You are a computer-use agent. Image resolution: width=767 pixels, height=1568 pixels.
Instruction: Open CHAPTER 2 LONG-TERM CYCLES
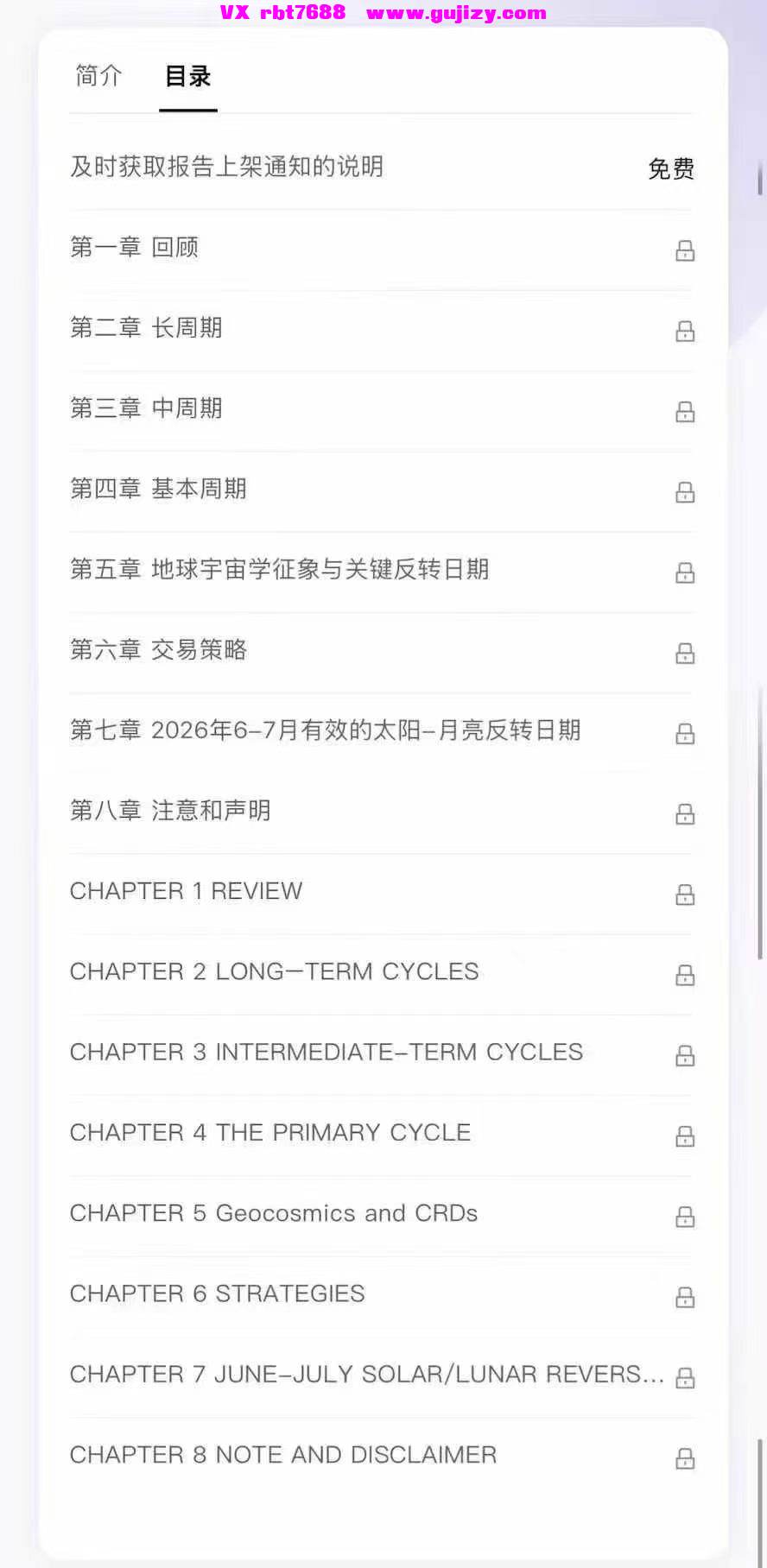click(382, 971)
